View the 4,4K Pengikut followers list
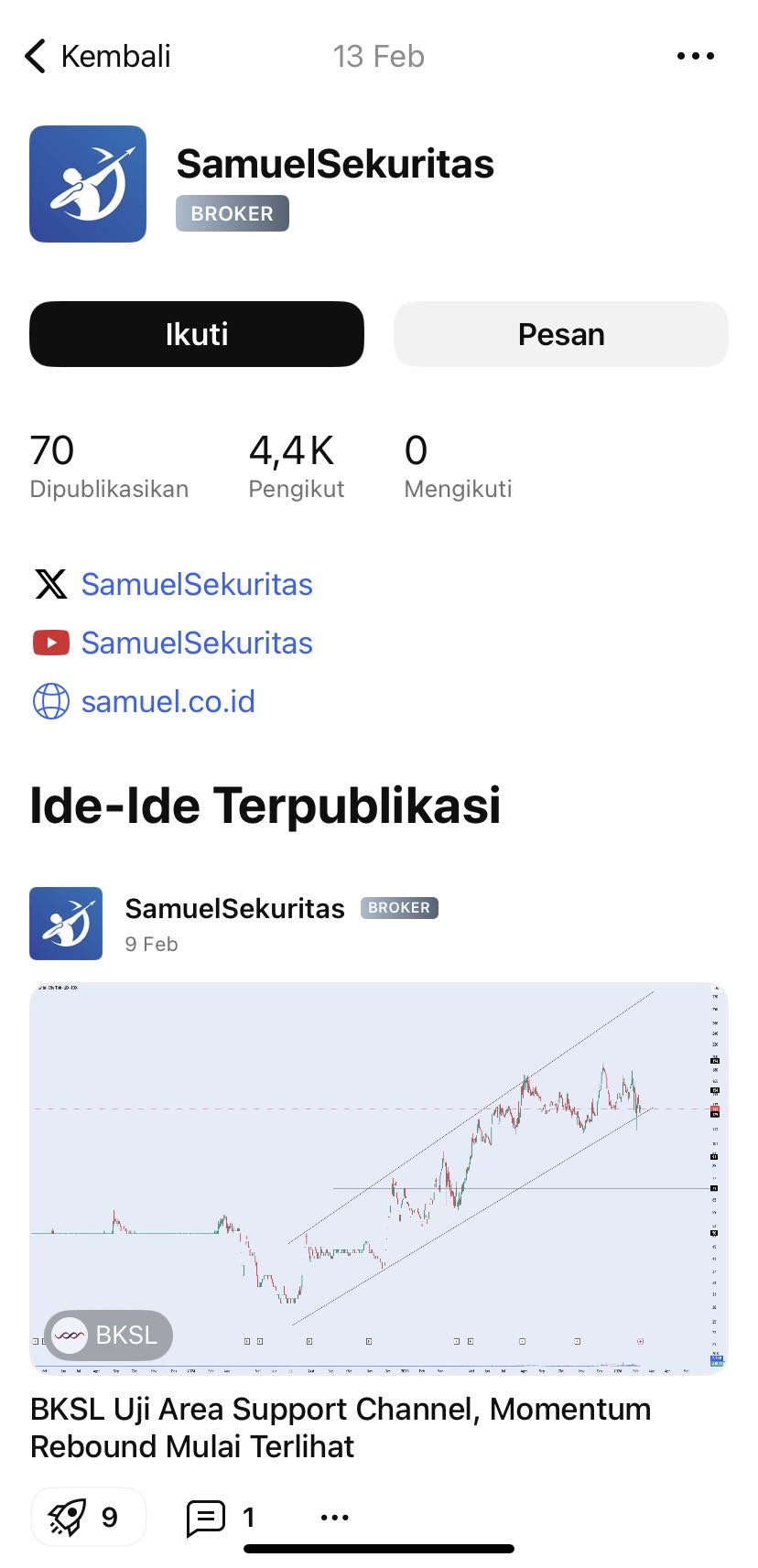Image resolution: width=758 pixels, height=1568 pixels. 295,465
